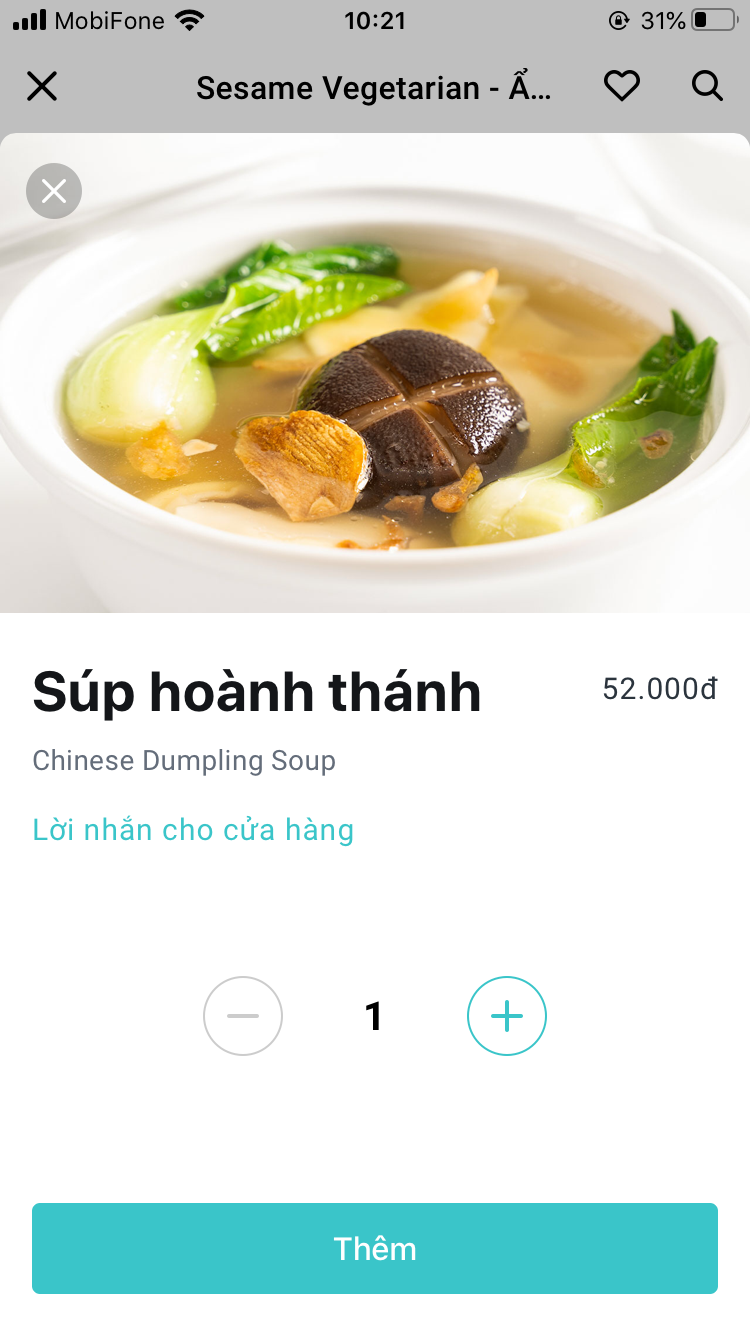Open the Lời nhắn cho cửa hàng link
750x1334 pixels.
click(193, 830)
